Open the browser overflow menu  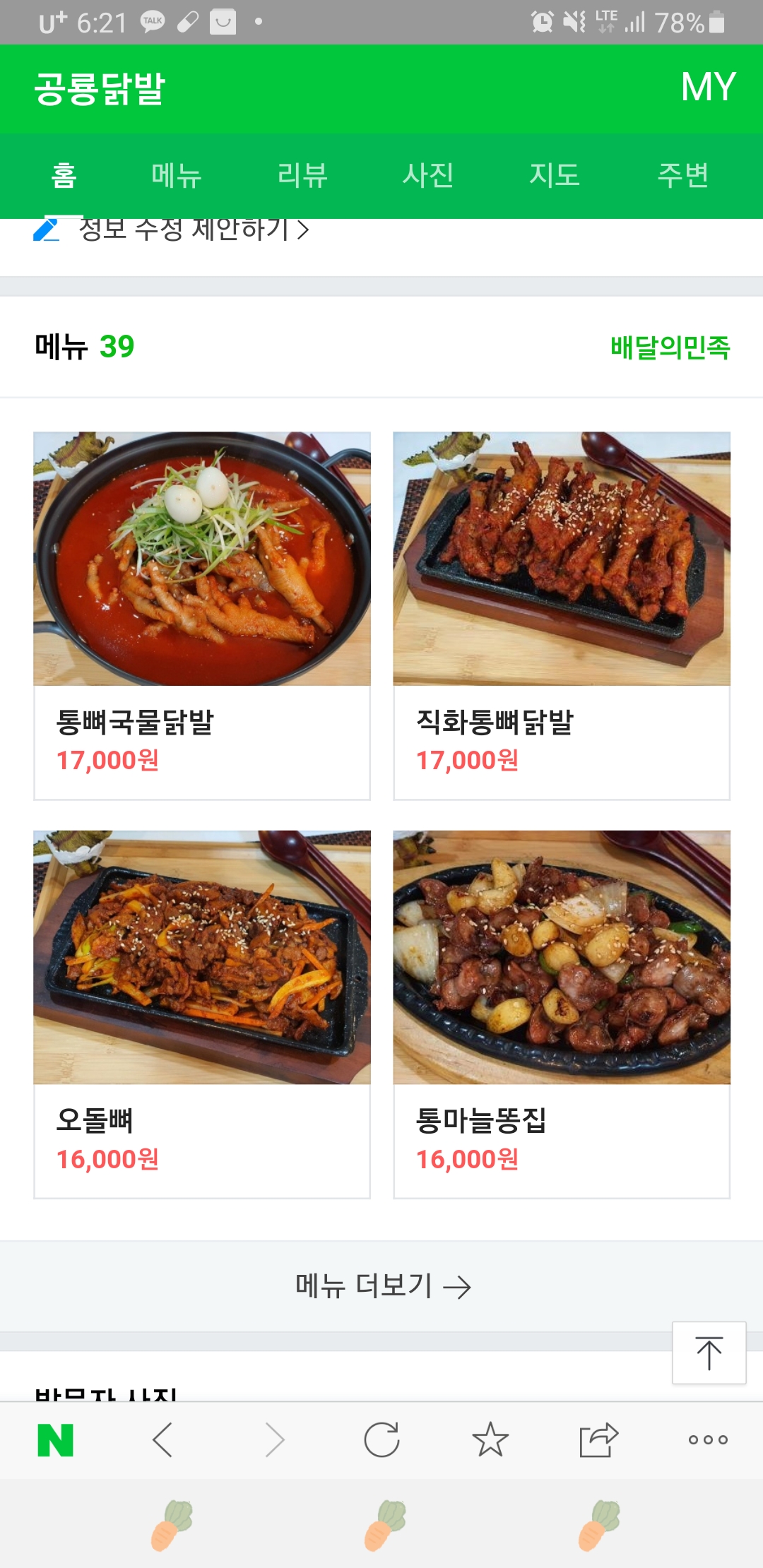tap(708, 1440)
